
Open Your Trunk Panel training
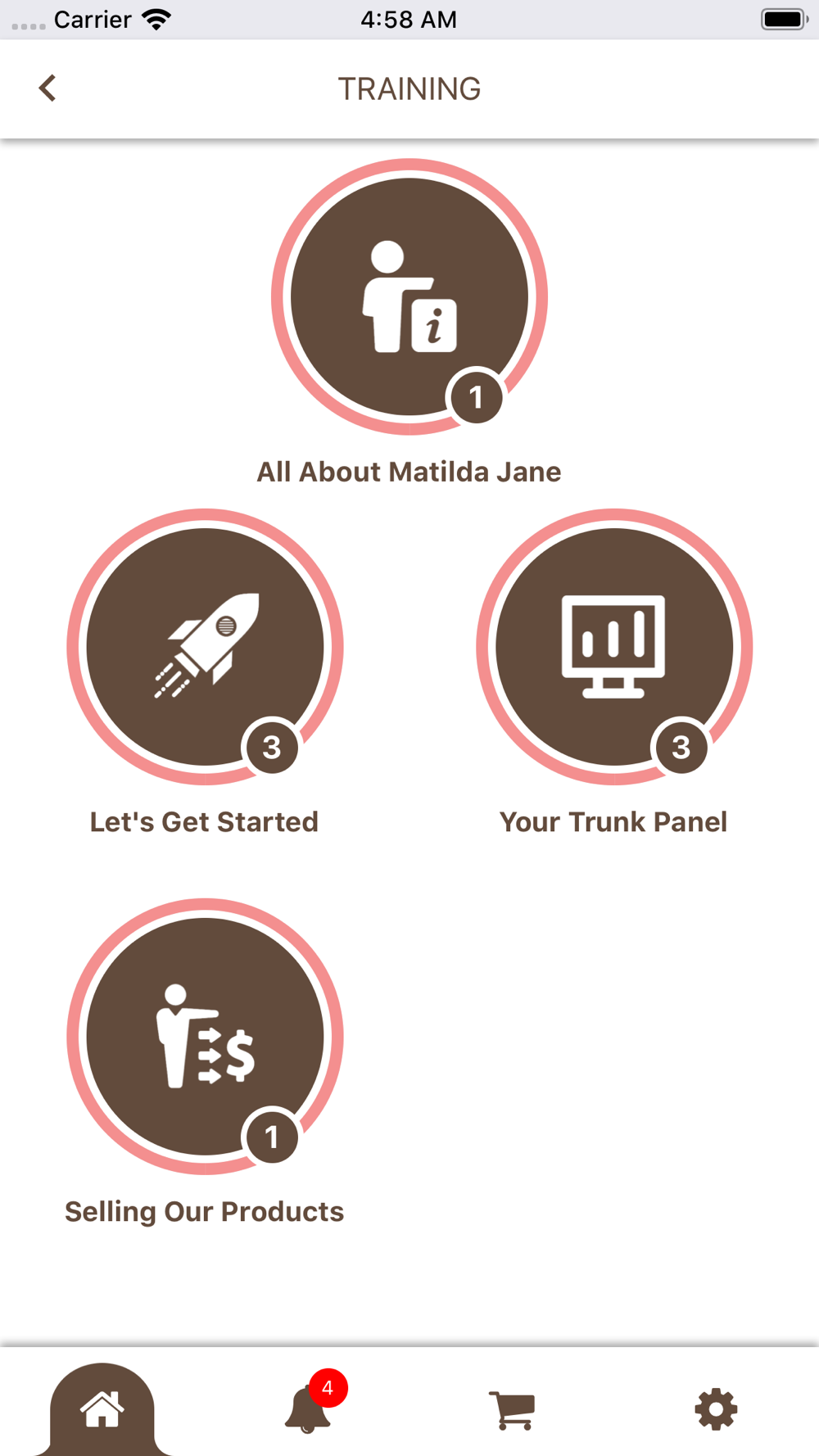click(x=614, y=647)
